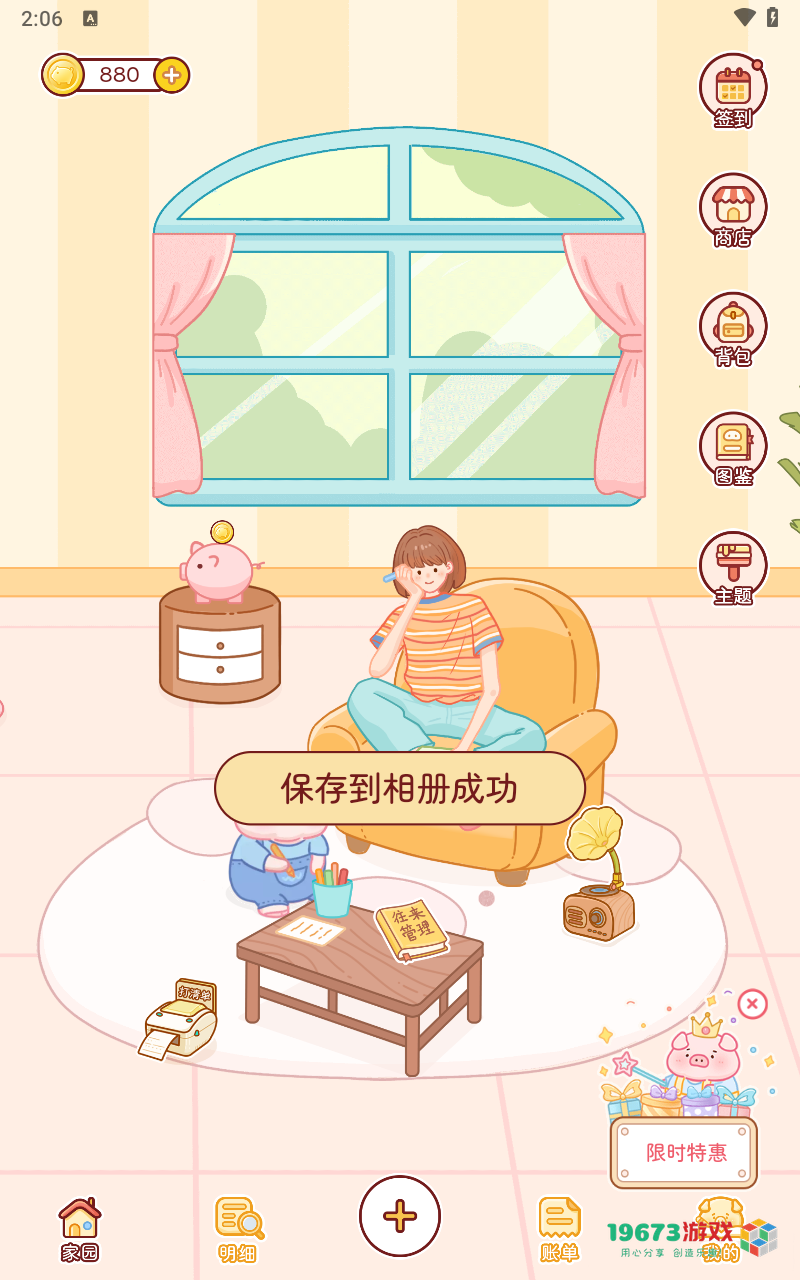Open the 商店 shop
This screenshot has height=1280, width=800.
[x=733, y=210]
